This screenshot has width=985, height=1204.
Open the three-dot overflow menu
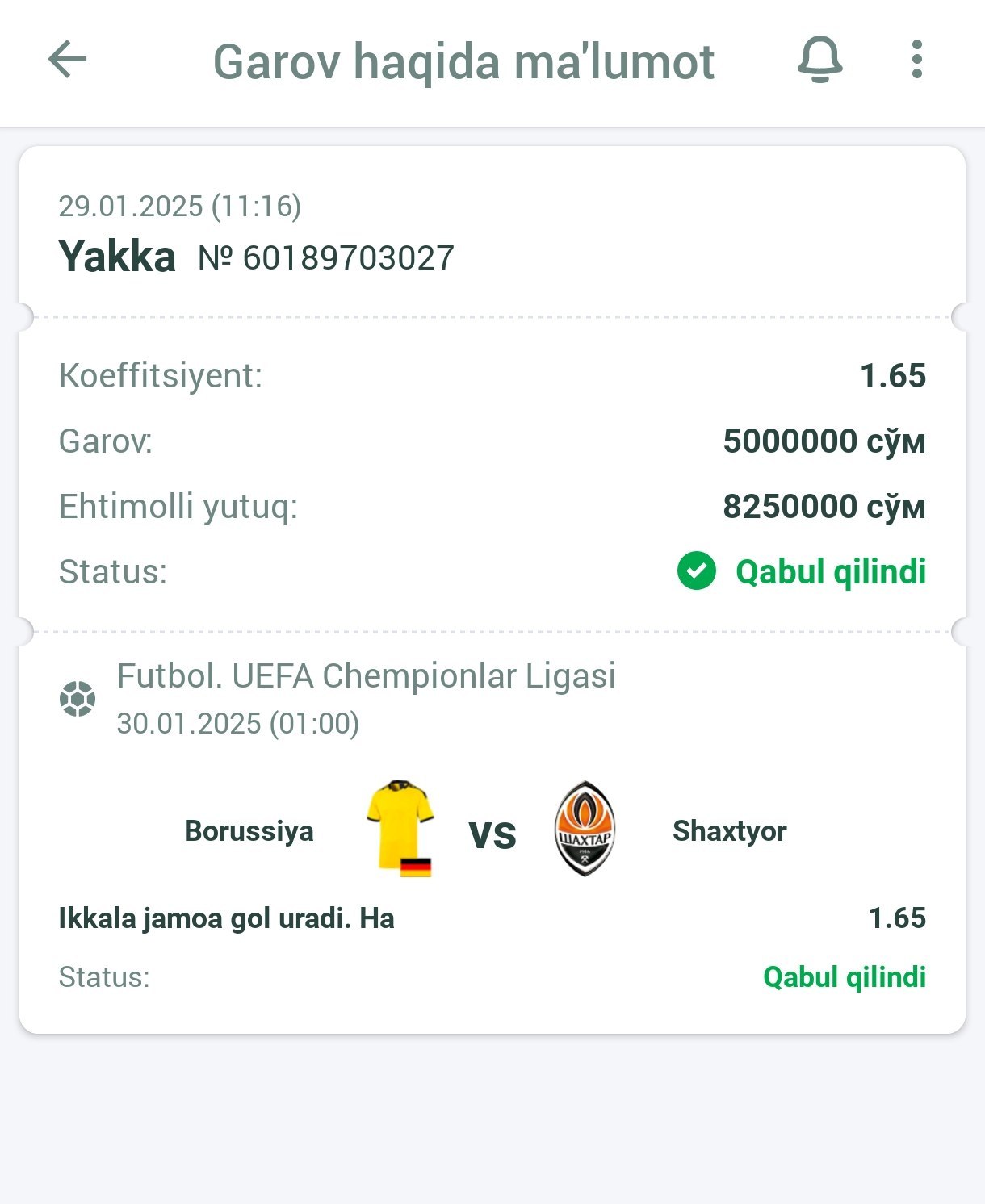point(916,60)
